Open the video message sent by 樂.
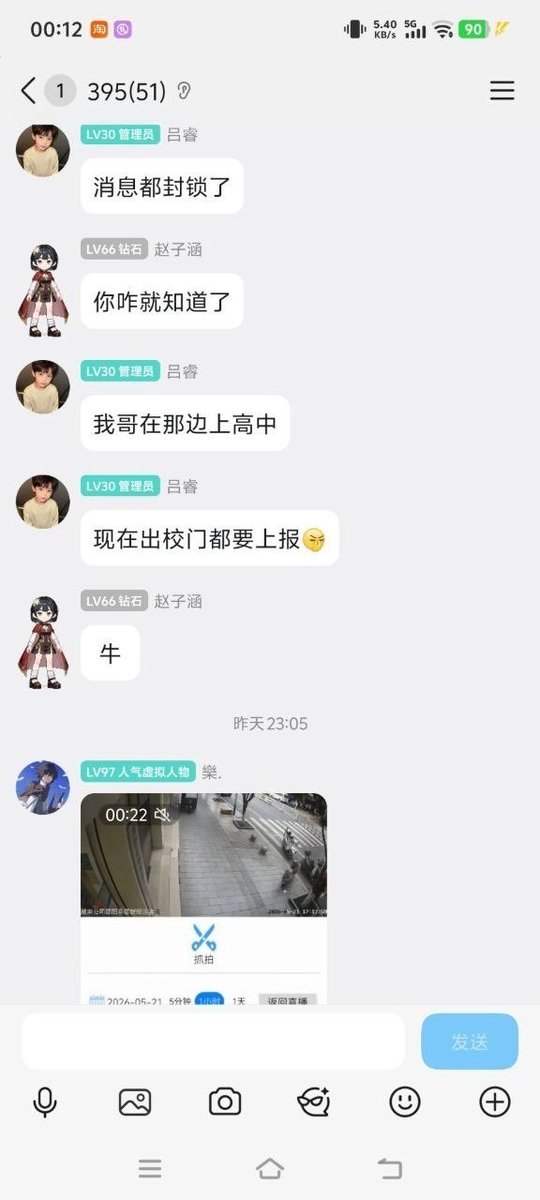This screenshot has height=1200, width=540. tap(204, 854)
